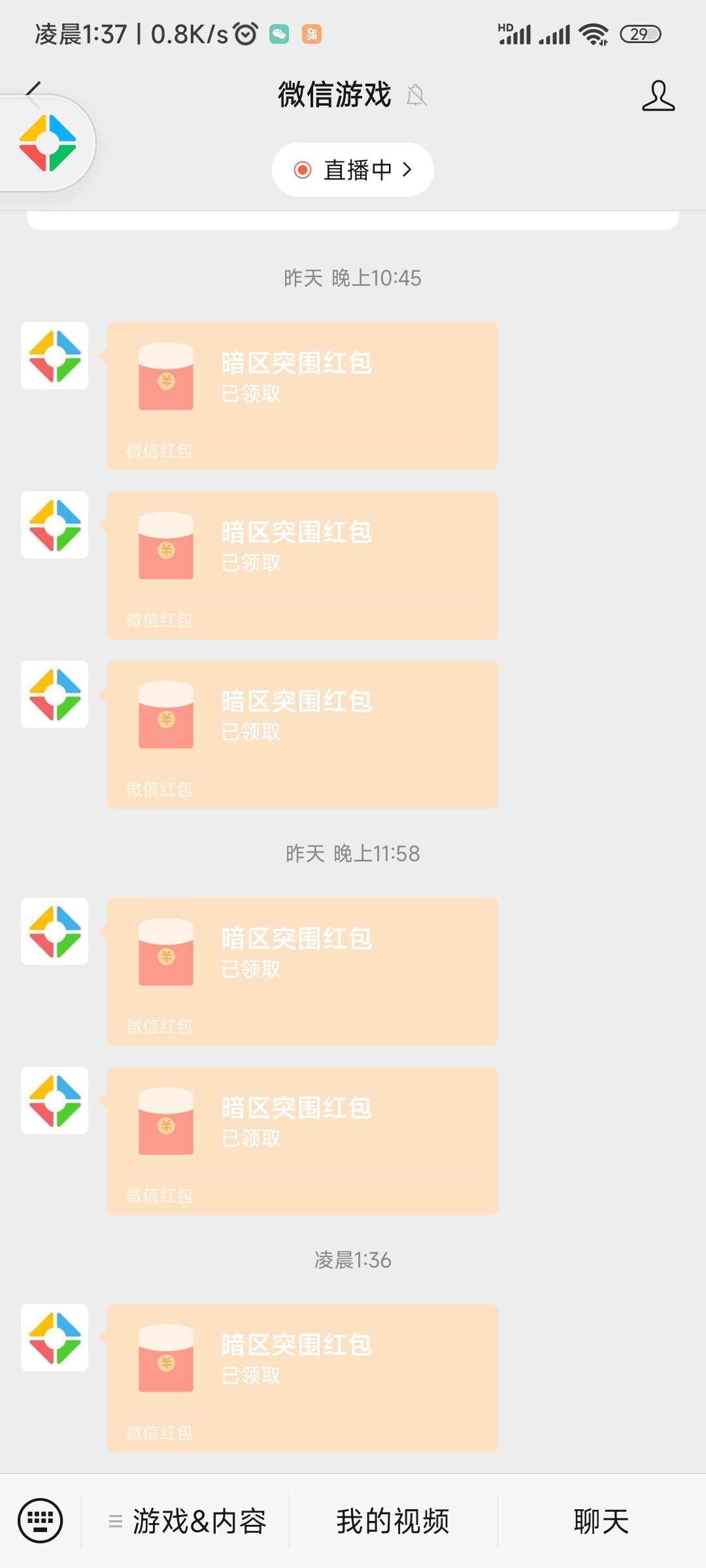This screenshot has height=1568, width=706.
Task: Open the profile icon in the header
Action: coord(658,96)
